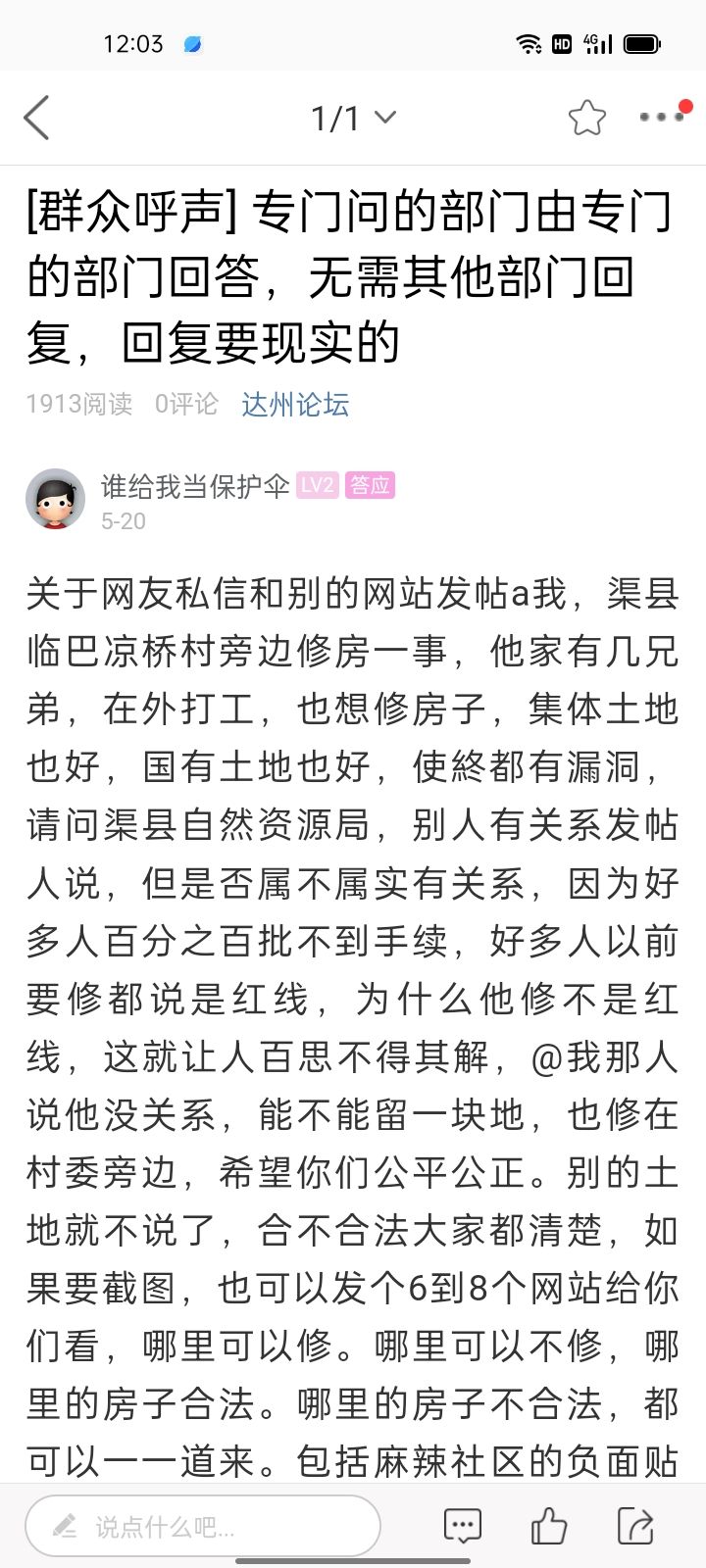This screenshot has width=706, height=1568.
Task: Like this post with thumbs-up
Action: (x=548, y=1526)
